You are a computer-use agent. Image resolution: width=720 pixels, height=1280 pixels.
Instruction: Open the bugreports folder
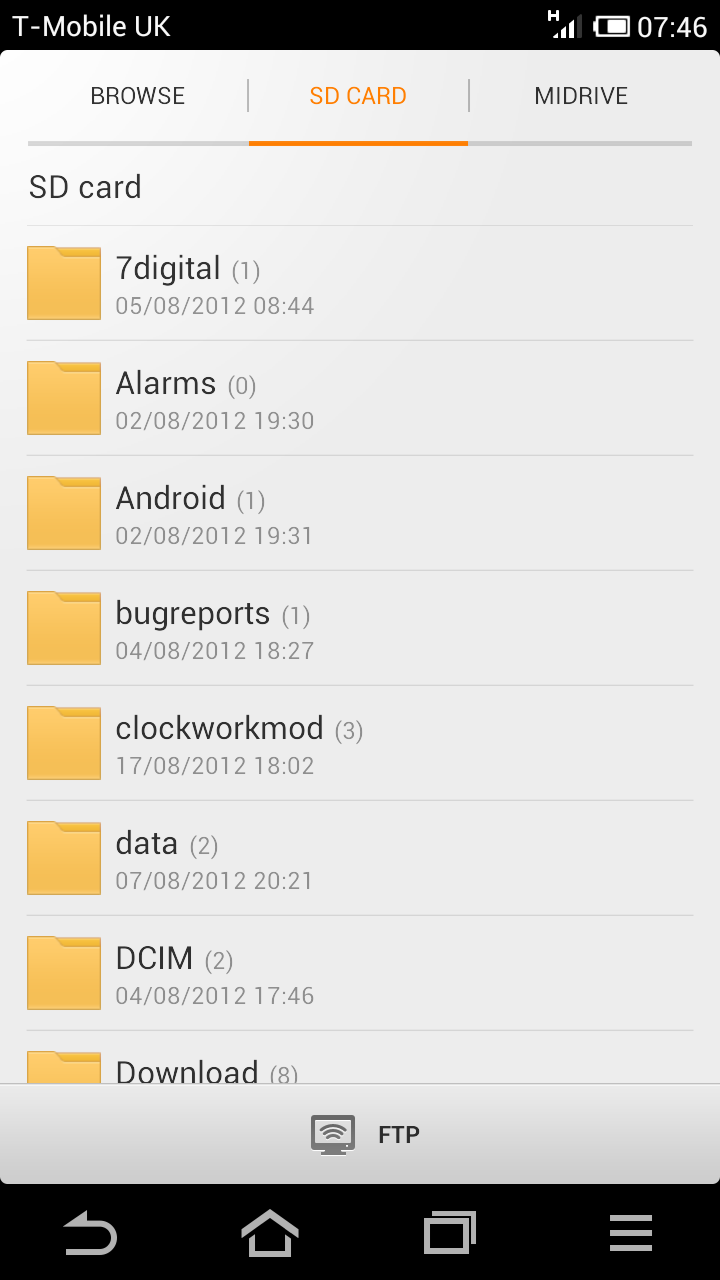[x=360, y=628]
